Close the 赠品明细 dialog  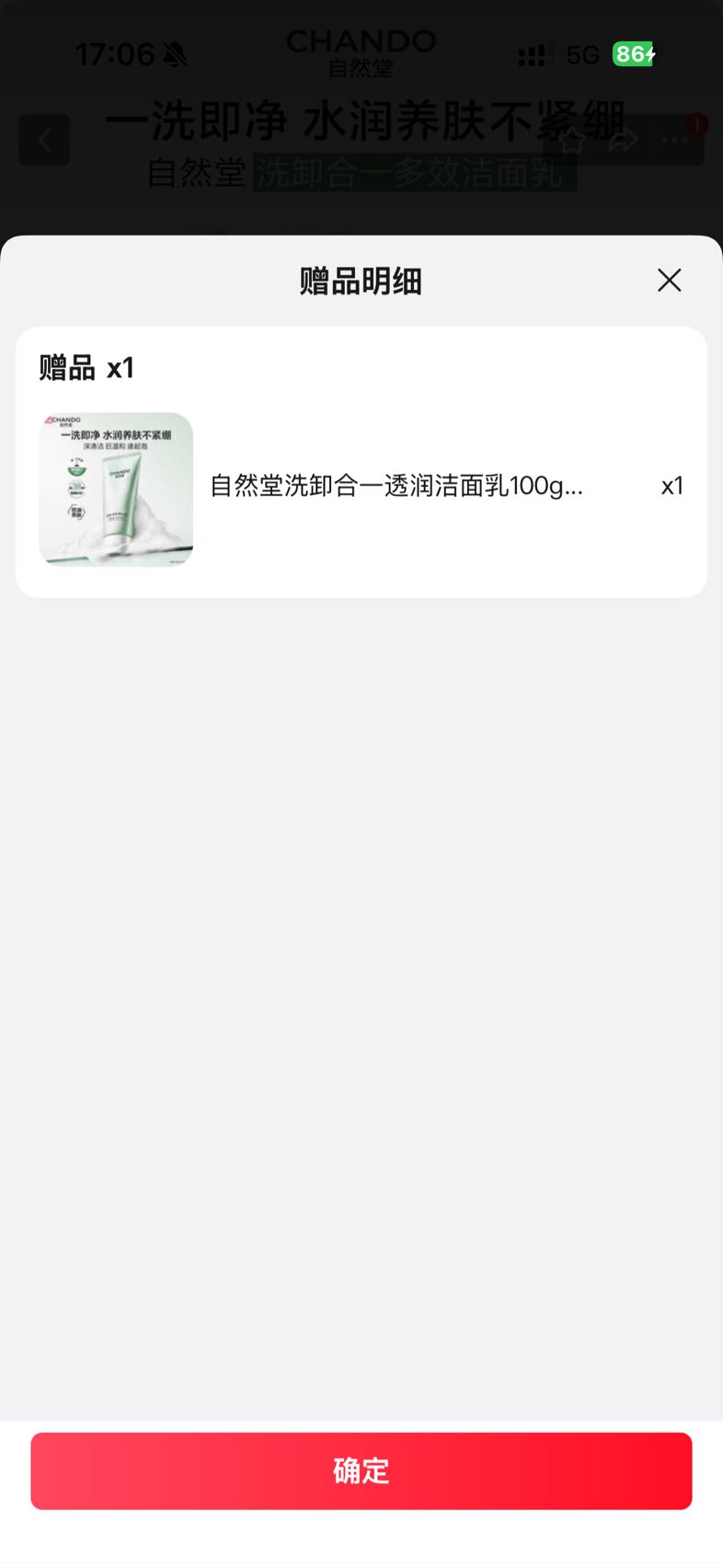(x=670, y=280)
